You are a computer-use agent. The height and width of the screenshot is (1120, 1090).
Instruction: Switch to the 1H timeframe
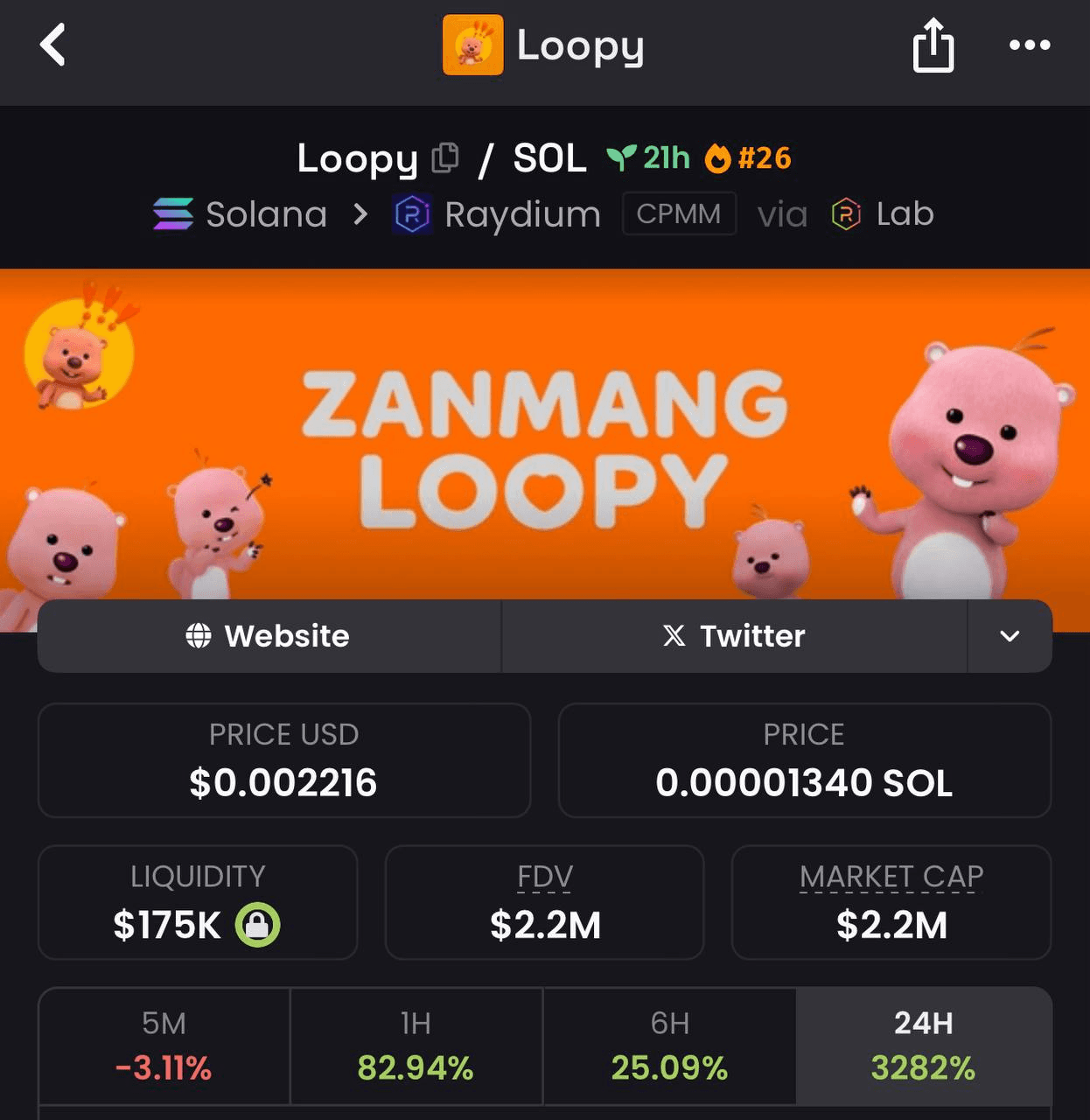[416, 1046]
